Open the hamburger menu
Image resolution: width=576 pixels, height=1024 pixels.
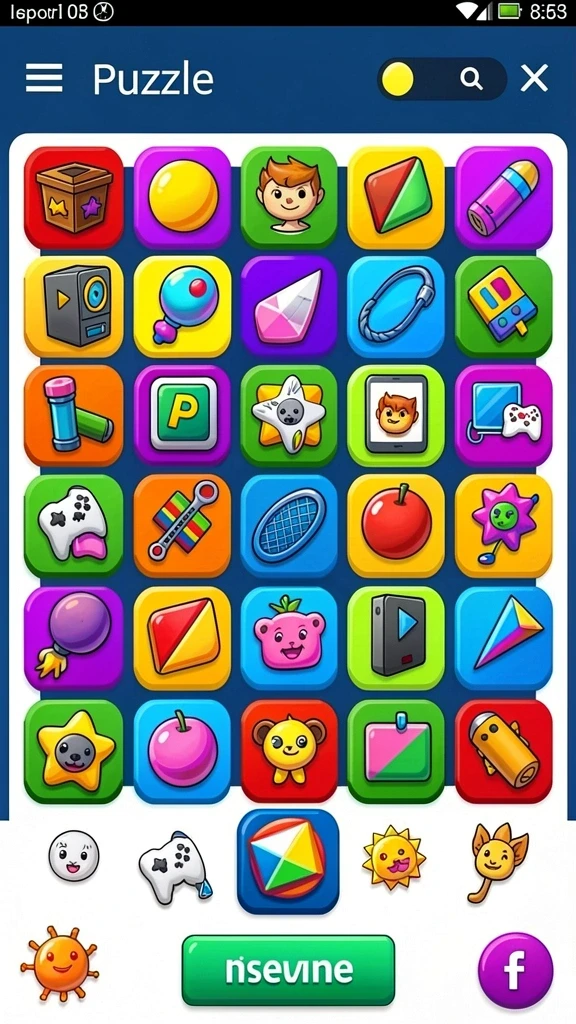[44, 78]
